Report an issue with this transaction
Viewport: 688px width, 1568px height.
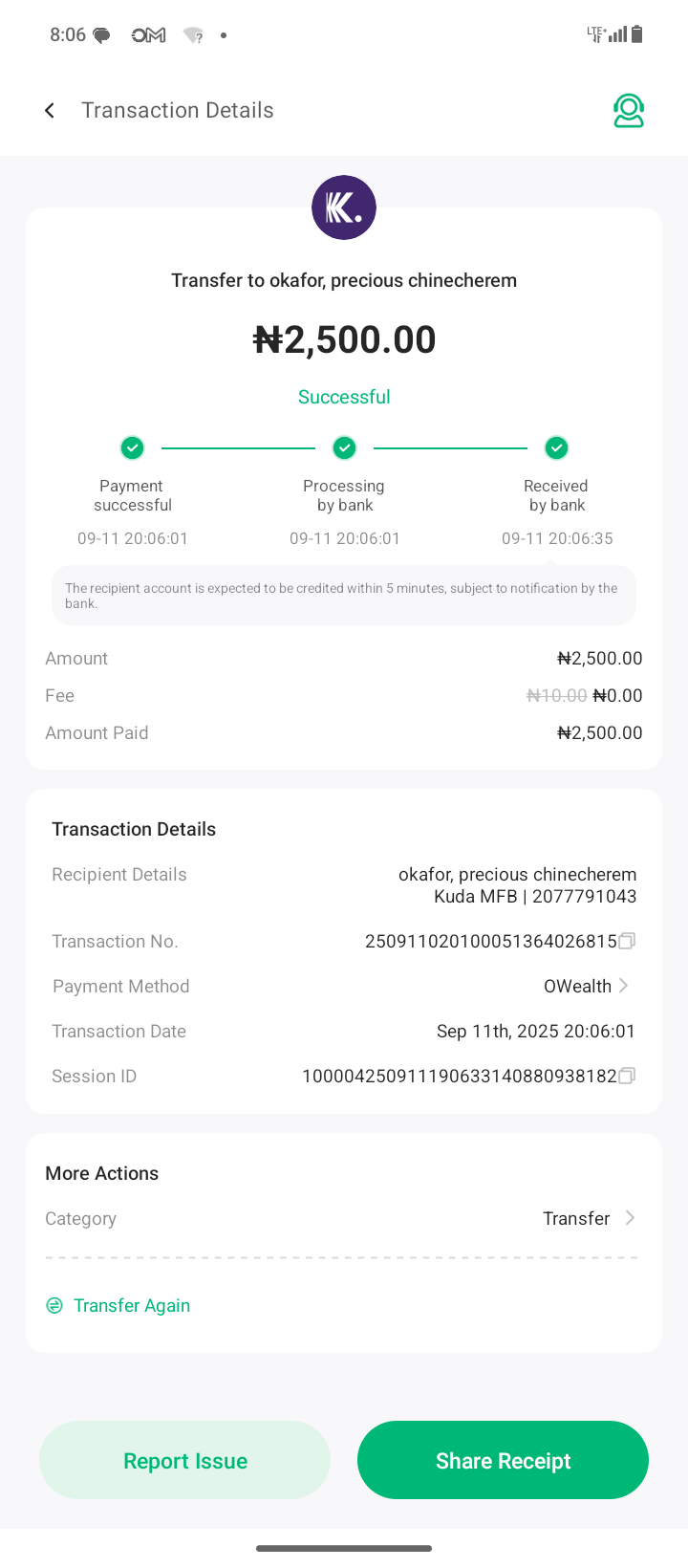click(x=185, y=1460)
